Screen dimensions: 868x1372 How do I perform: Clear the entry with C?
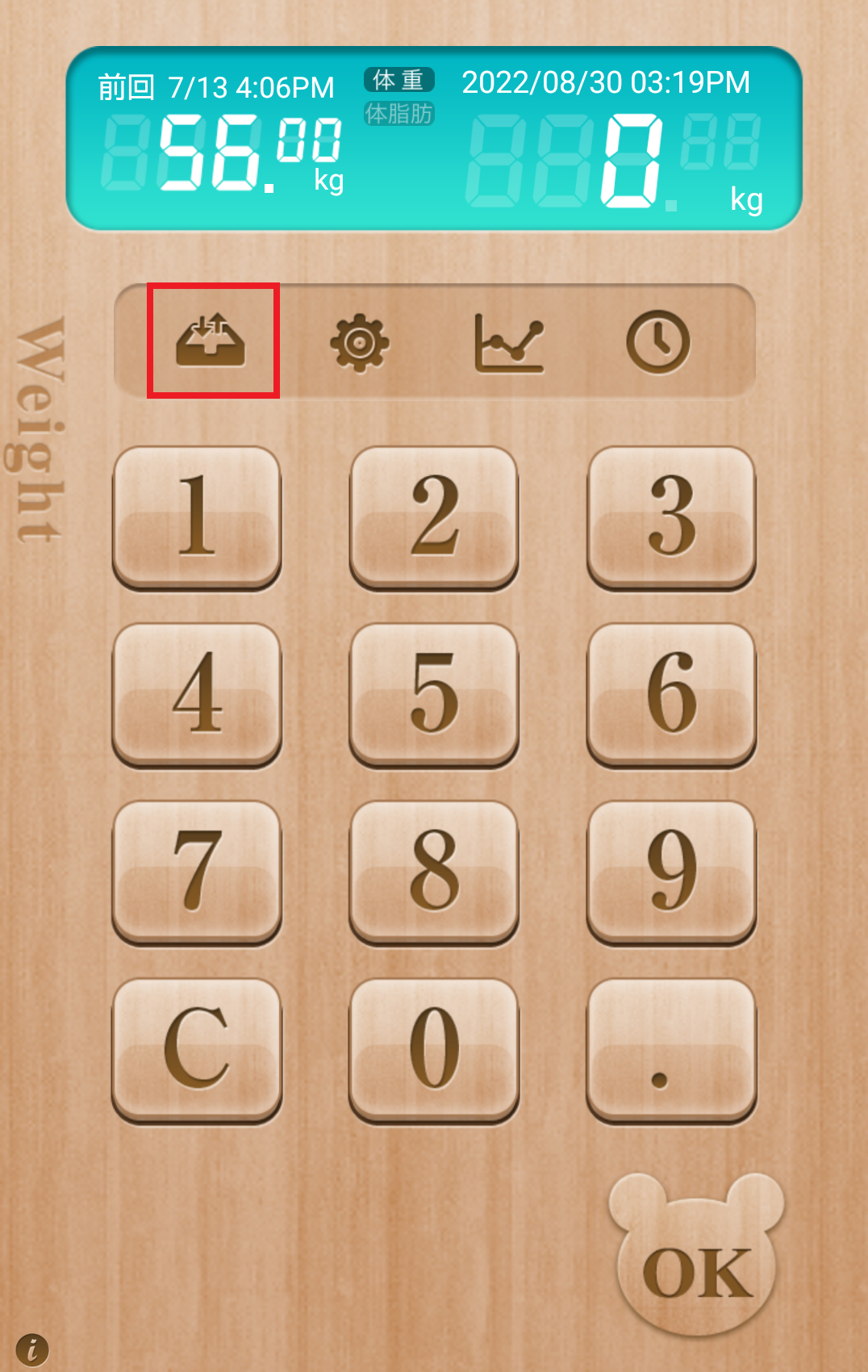pyautogui.click(x=197, y=1049)
